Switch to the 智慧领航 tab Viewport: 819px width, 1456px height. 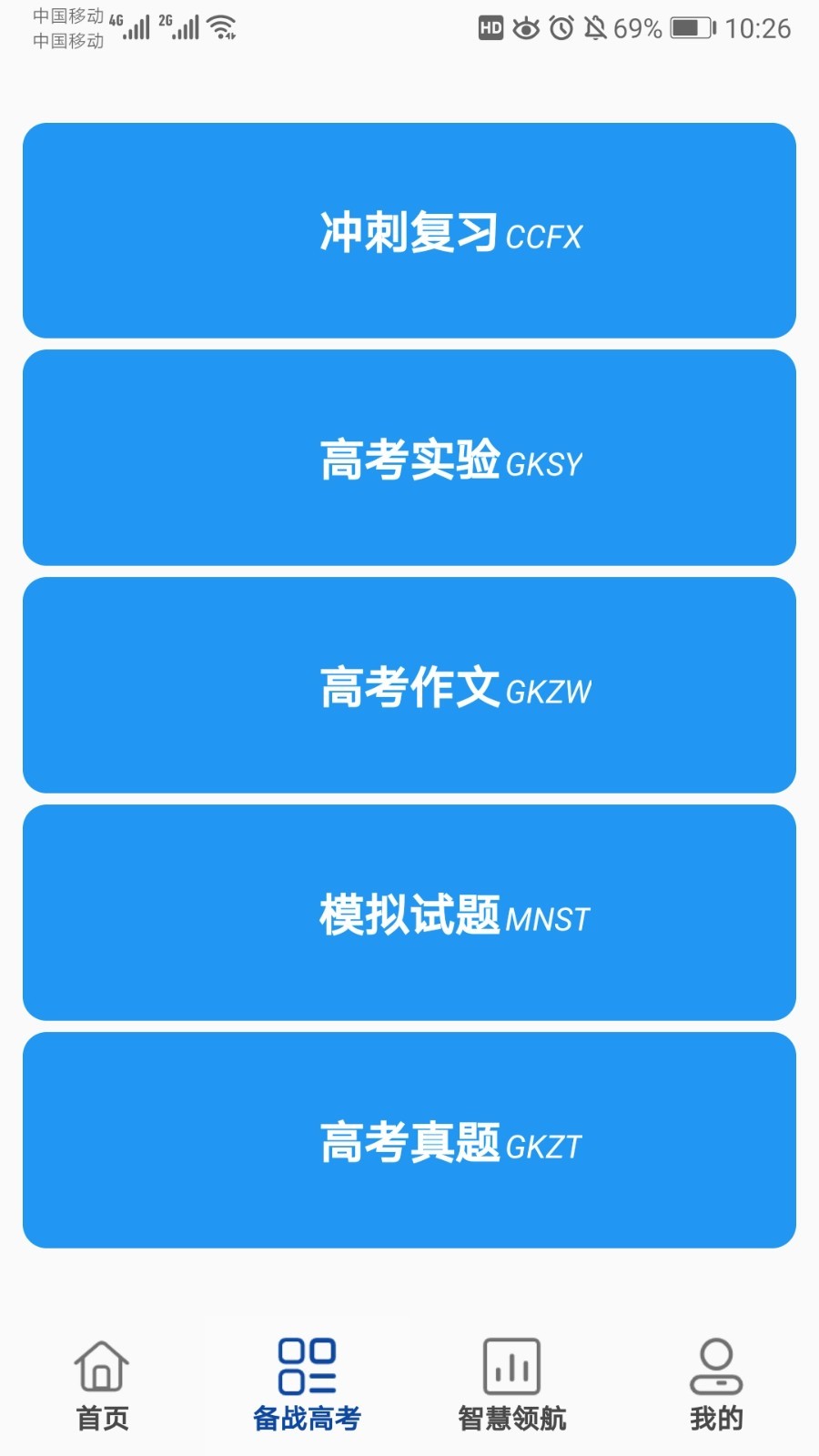point(511,1385)
